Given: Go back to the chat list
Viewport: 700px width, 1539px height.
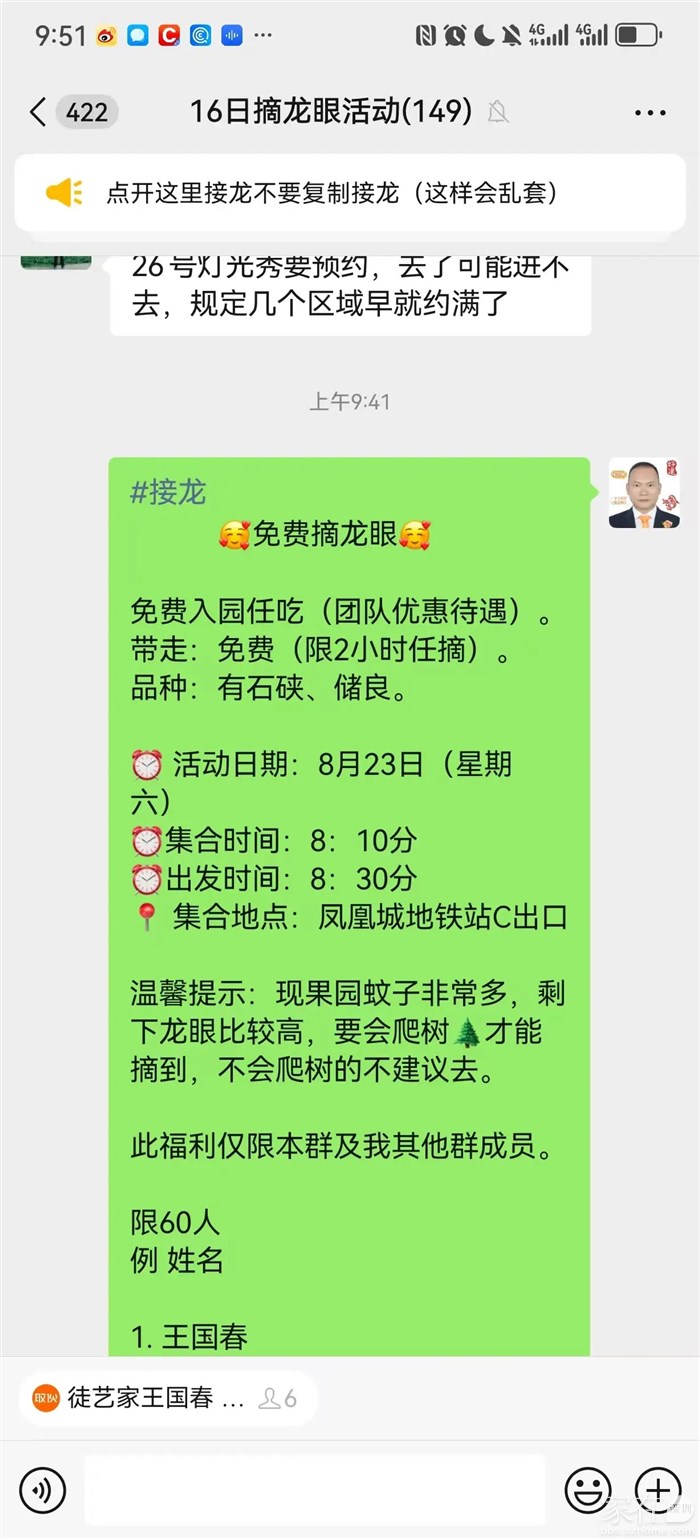Looking at the screenshot, I should (40, 112).
